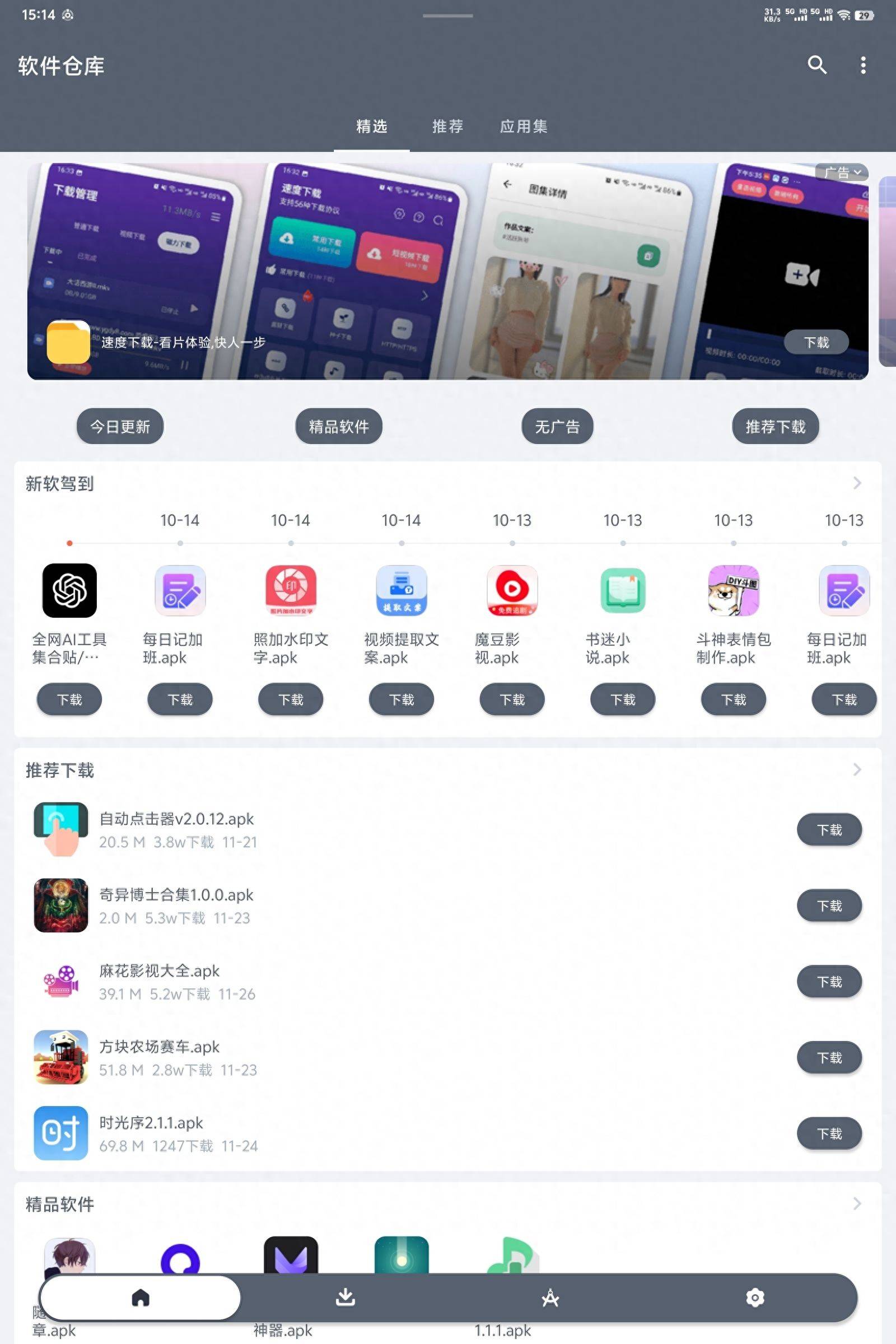
Task: Download 自动点击器v2.0.12.apk
Action: point(829,830)
